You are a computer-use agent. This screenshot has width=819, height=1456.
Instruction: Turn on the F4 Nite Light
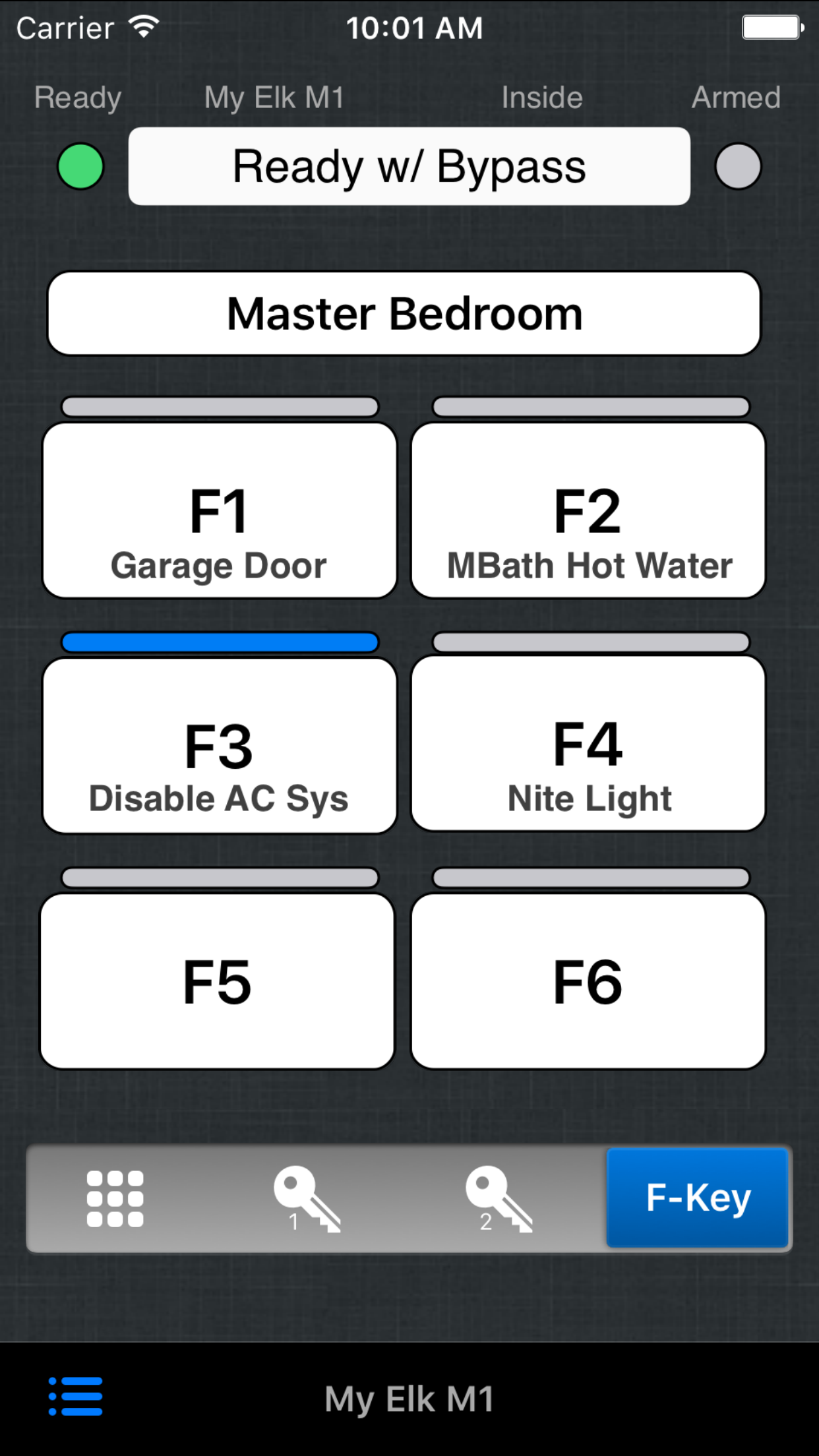click(588, 744)
